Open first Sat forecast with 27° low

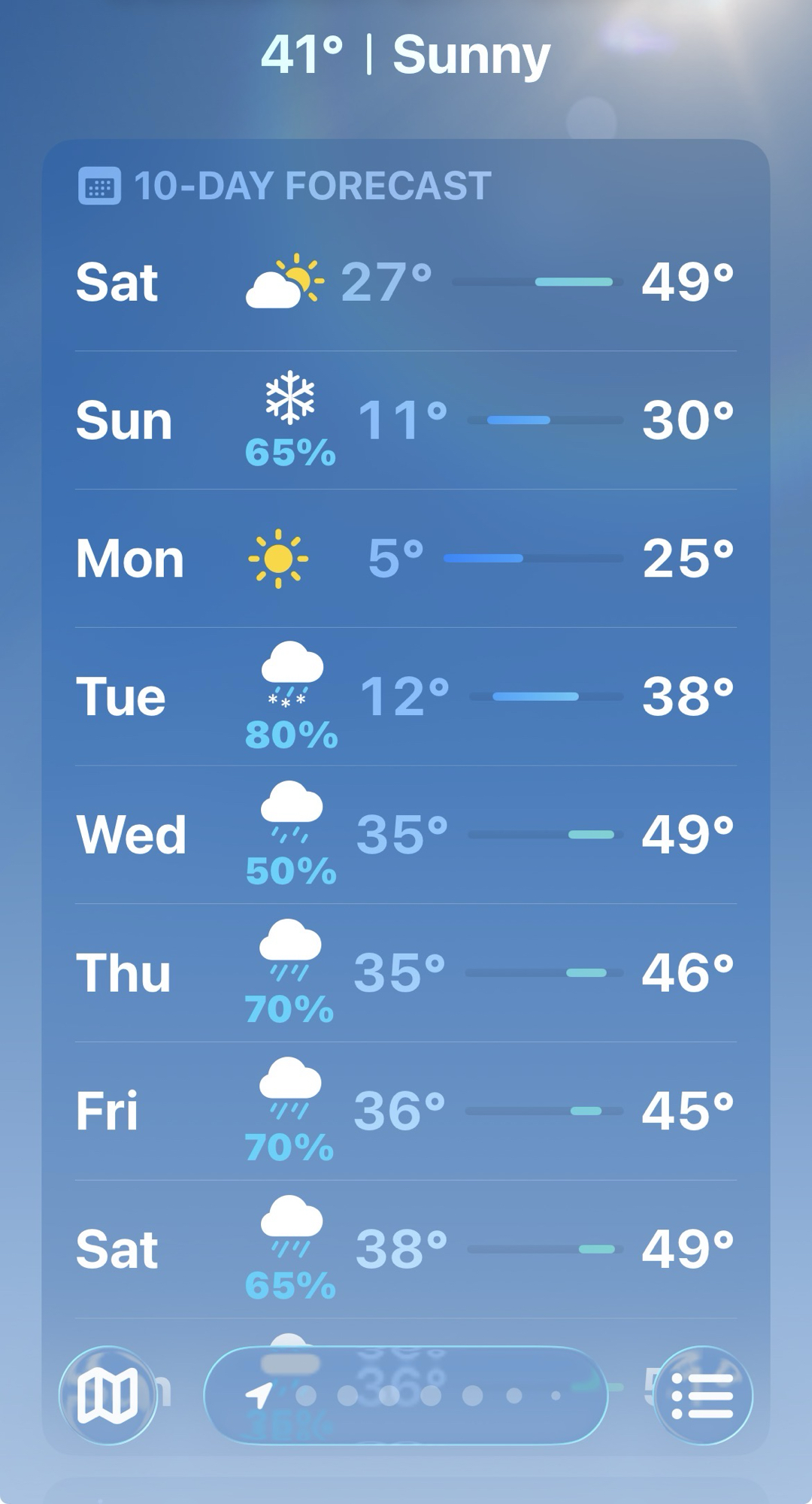click(x=406, y=282)
